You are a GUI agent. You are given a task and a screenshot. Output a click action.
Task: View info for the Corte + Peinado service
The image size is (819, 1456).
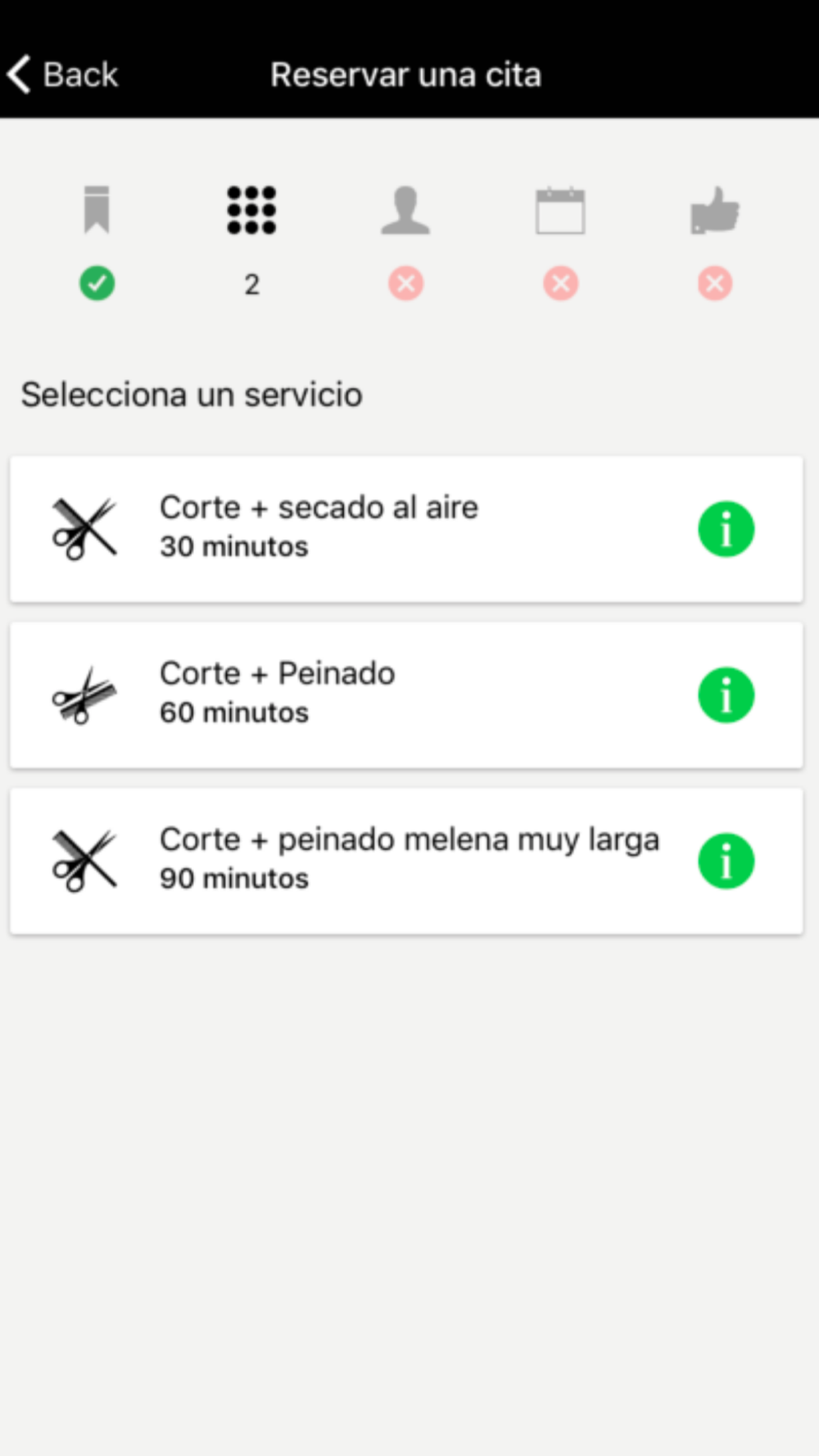726,695
